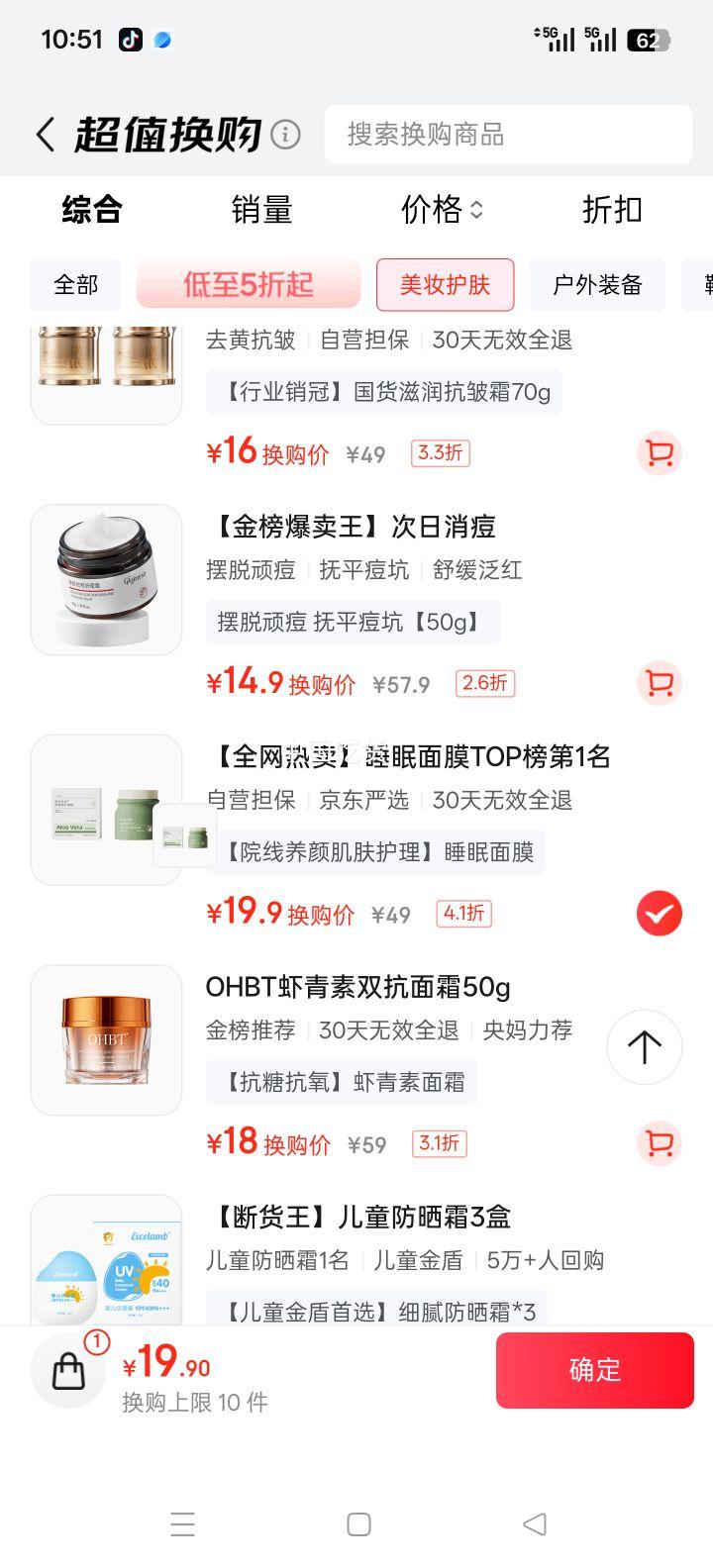This screenshot has height=1568, width=713.
Task: Sort products by 折扣
Action: click(612, 210)
